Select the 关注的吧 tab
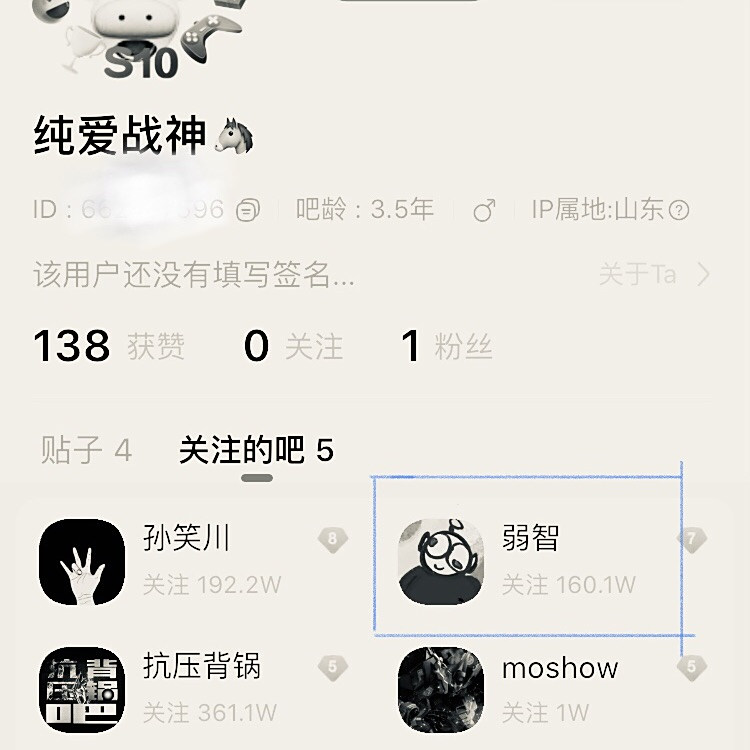 [256, 450]
